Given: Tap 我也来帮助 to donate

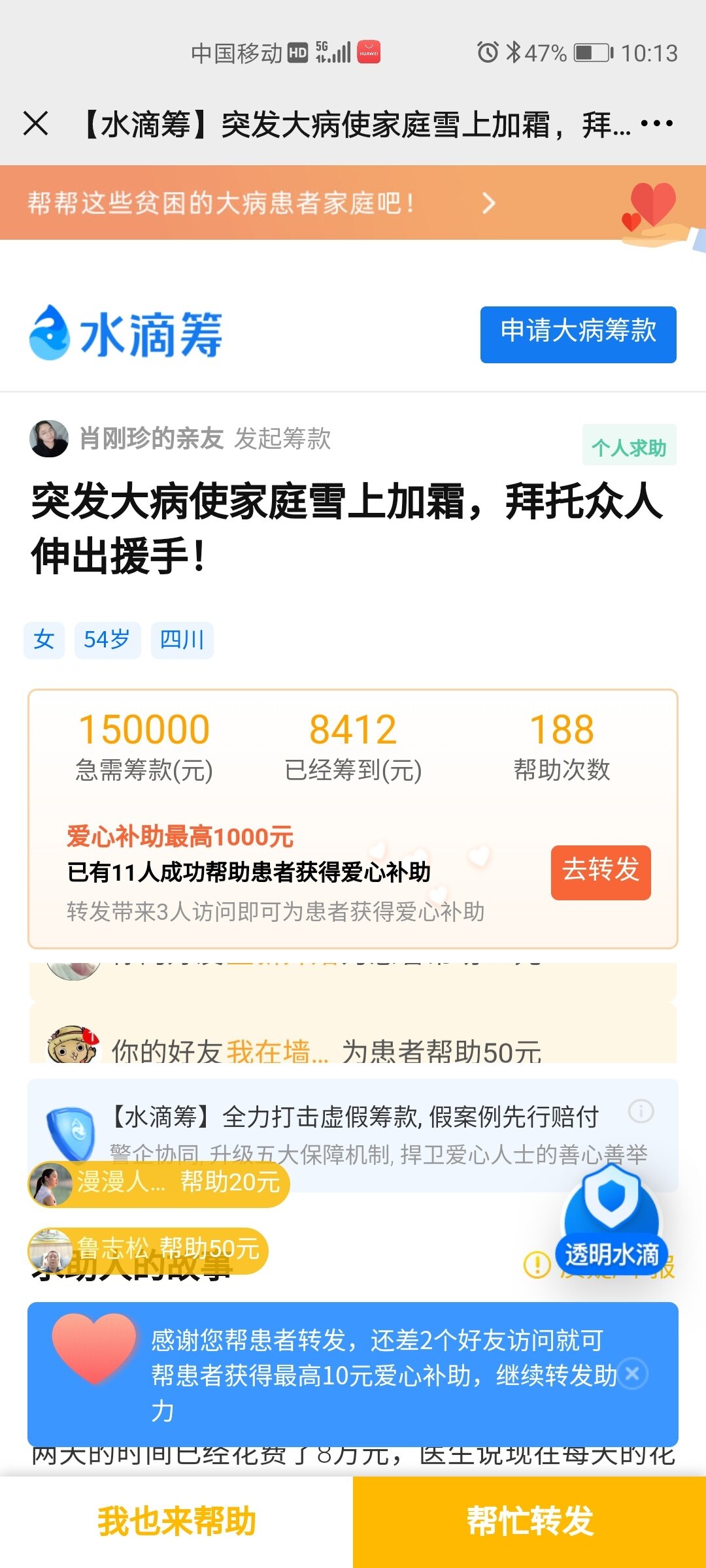Looking at the screenshot, I should pos(176,1521).
